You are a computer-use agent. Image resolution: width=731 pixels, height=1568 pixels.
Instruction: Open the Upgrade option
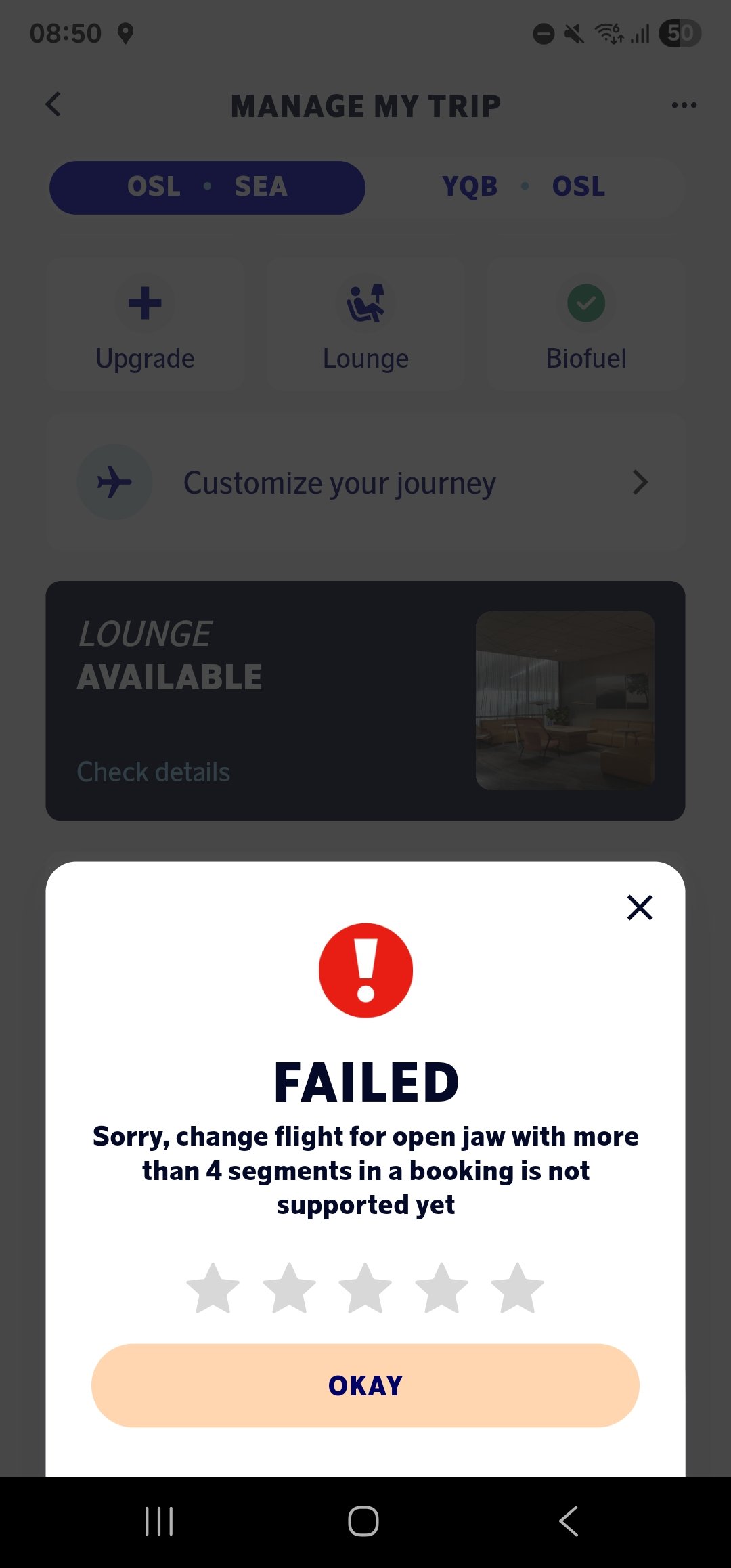pyautogui.click(x=145, y=324)
